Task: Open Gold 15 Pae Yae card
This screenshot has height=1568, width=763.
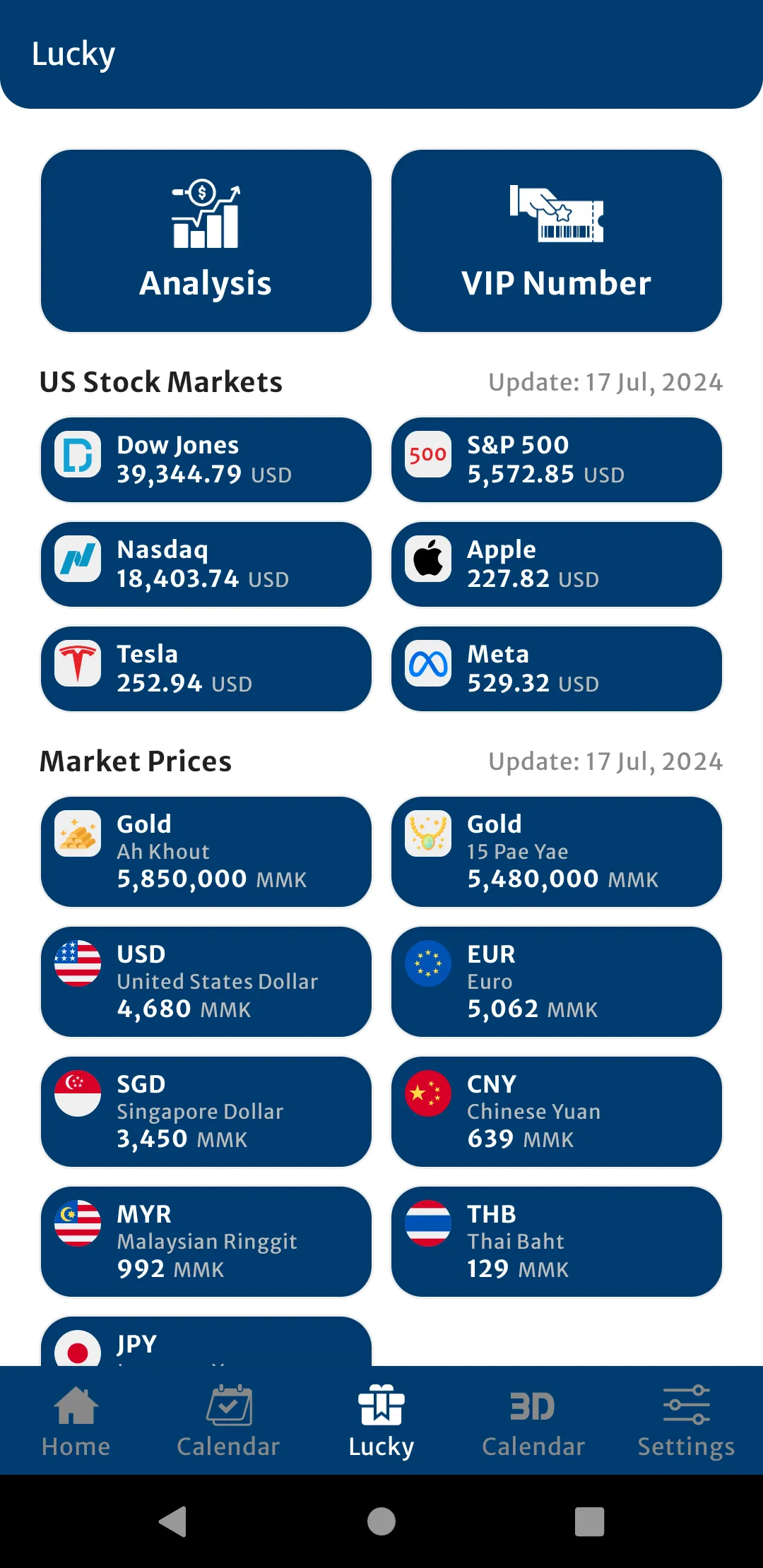Action: pyautogui.click(x=557, y=852)
